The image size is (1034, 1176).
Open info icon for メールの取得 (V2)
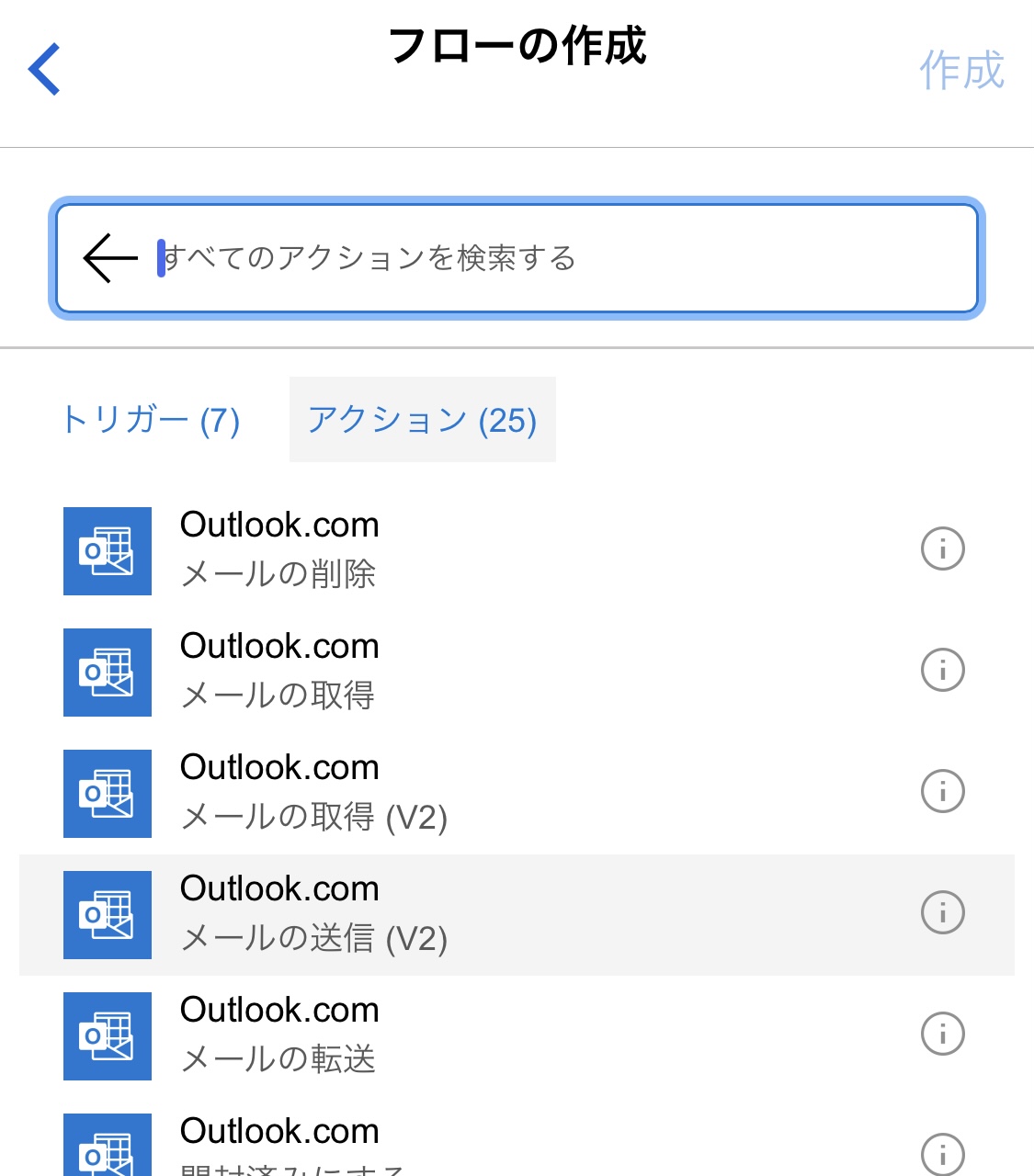tap(942, 792)
